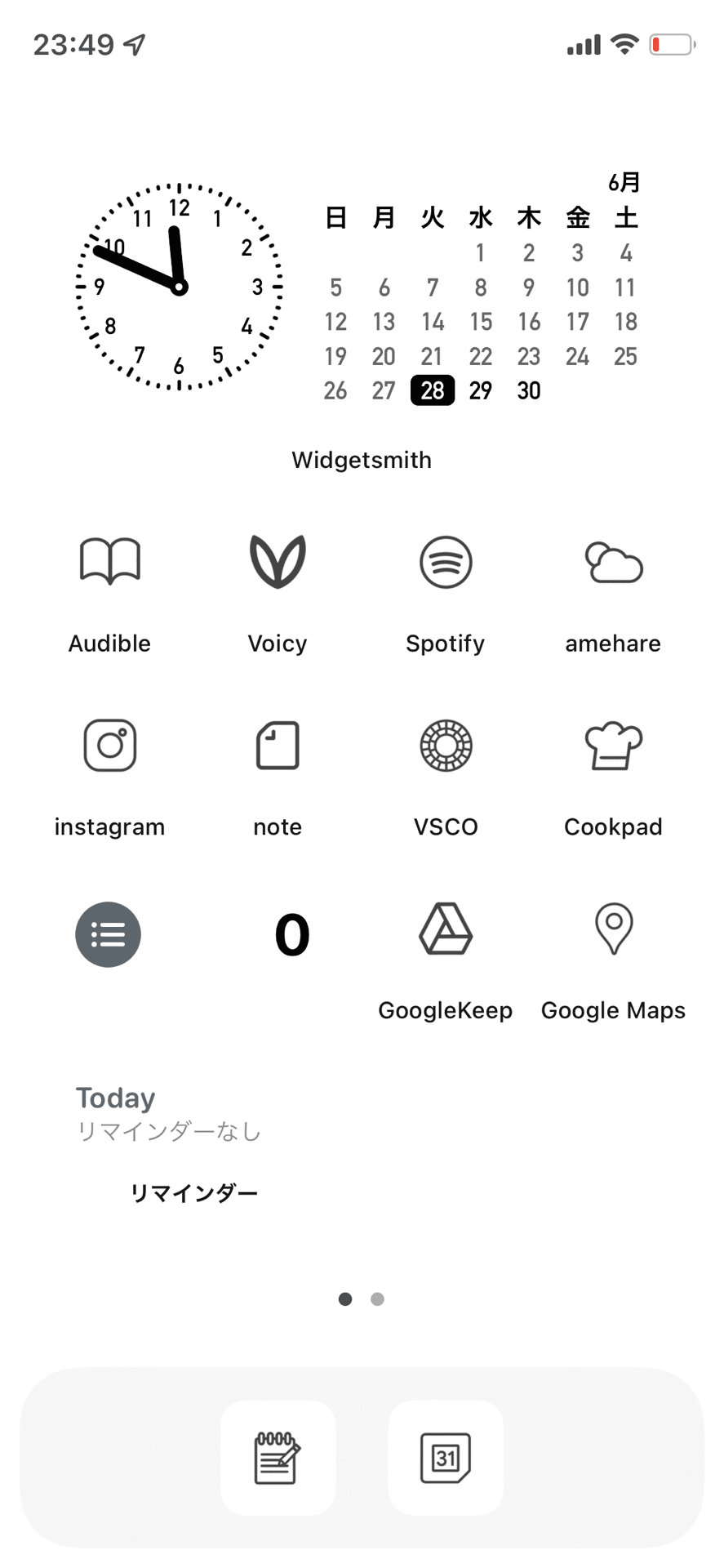Launch the instagram app
The width and height of the screenshot is (724, 1568).
110,745
